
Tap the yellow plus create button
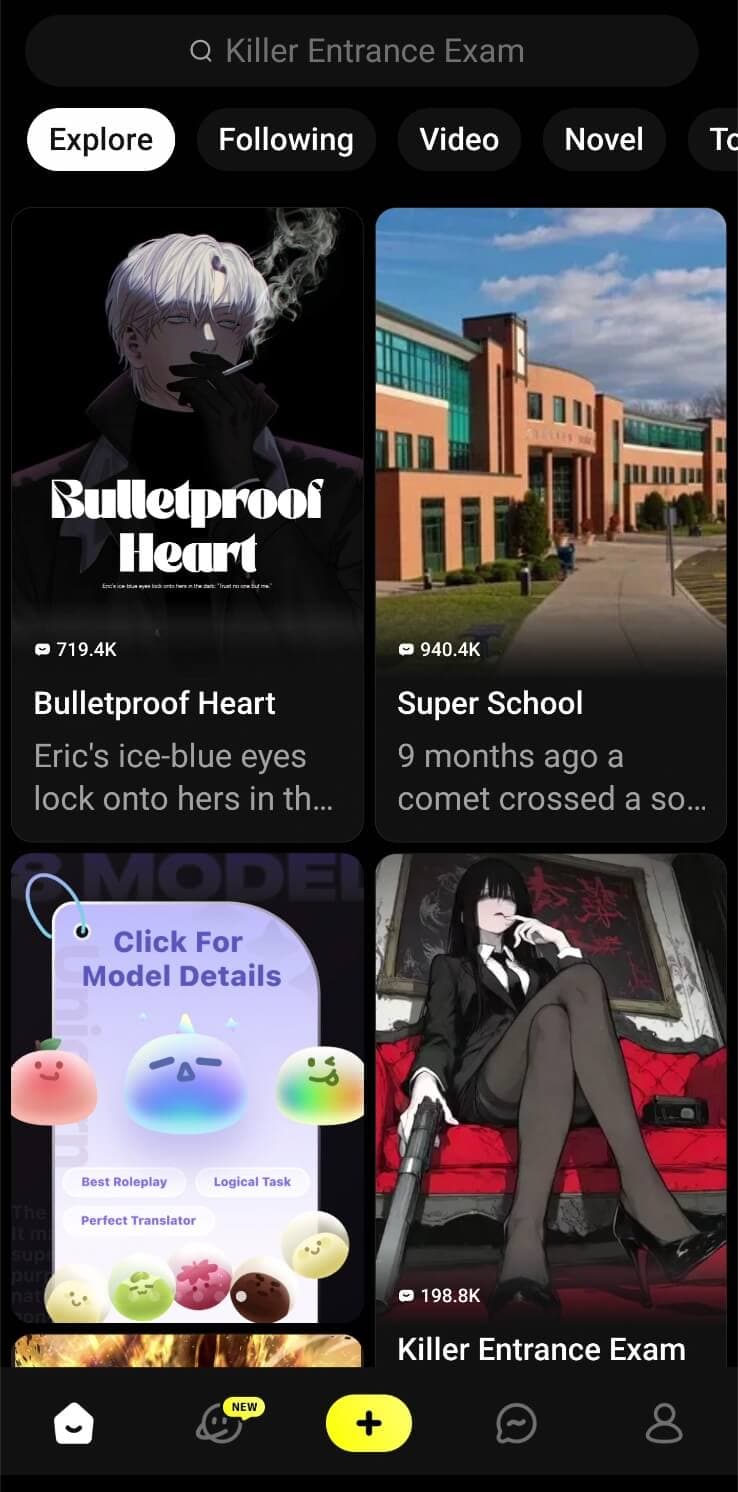tap(369, 1423)
